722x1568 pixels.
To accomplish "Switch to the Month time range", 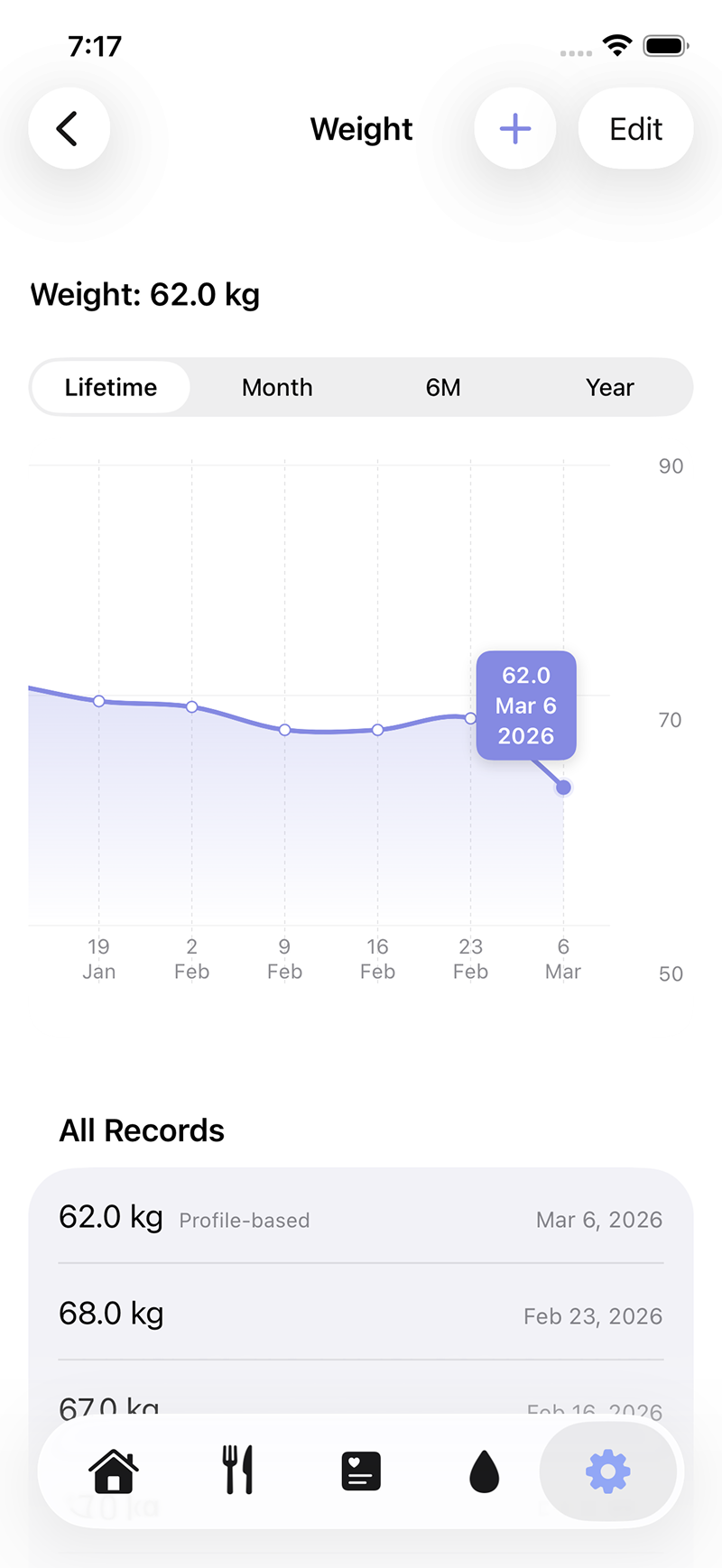I will [x=276, y=387].
